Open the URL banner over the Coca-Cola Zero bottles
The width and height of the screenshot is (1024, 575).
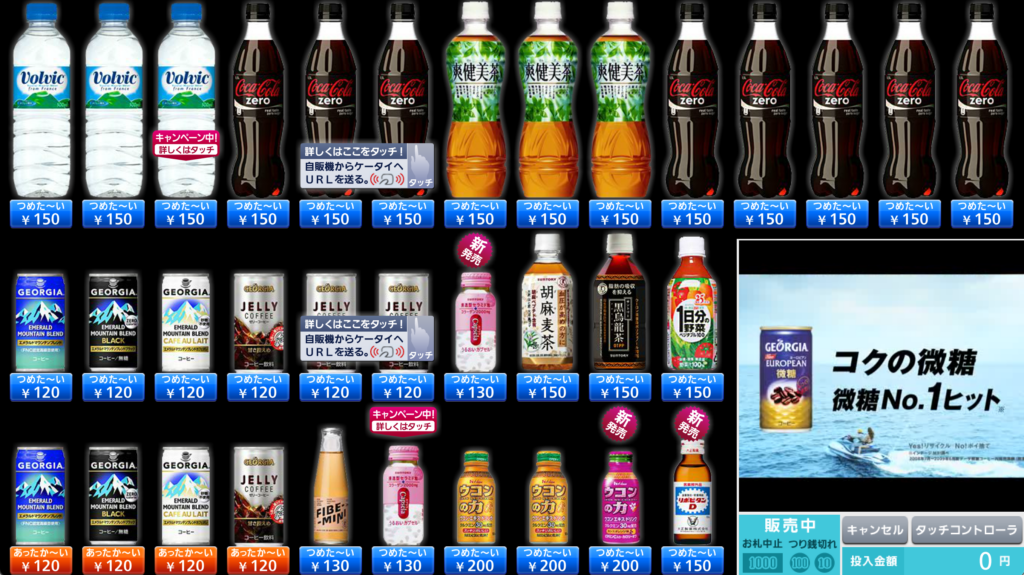(368, 167)
